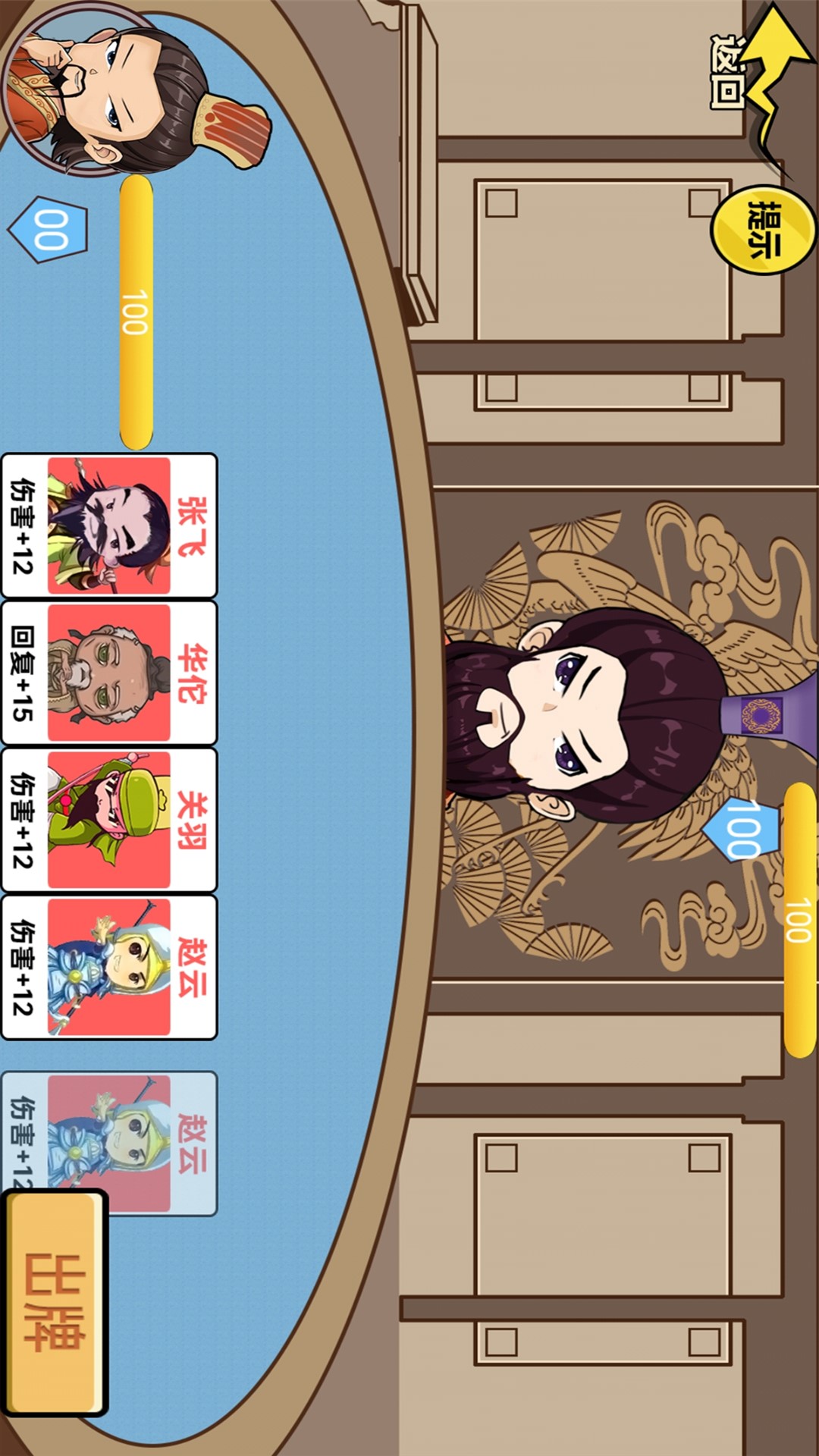Tap the 出牌 play card button
Viewport: 819px width, 1456px height.
click(55, 1303)
